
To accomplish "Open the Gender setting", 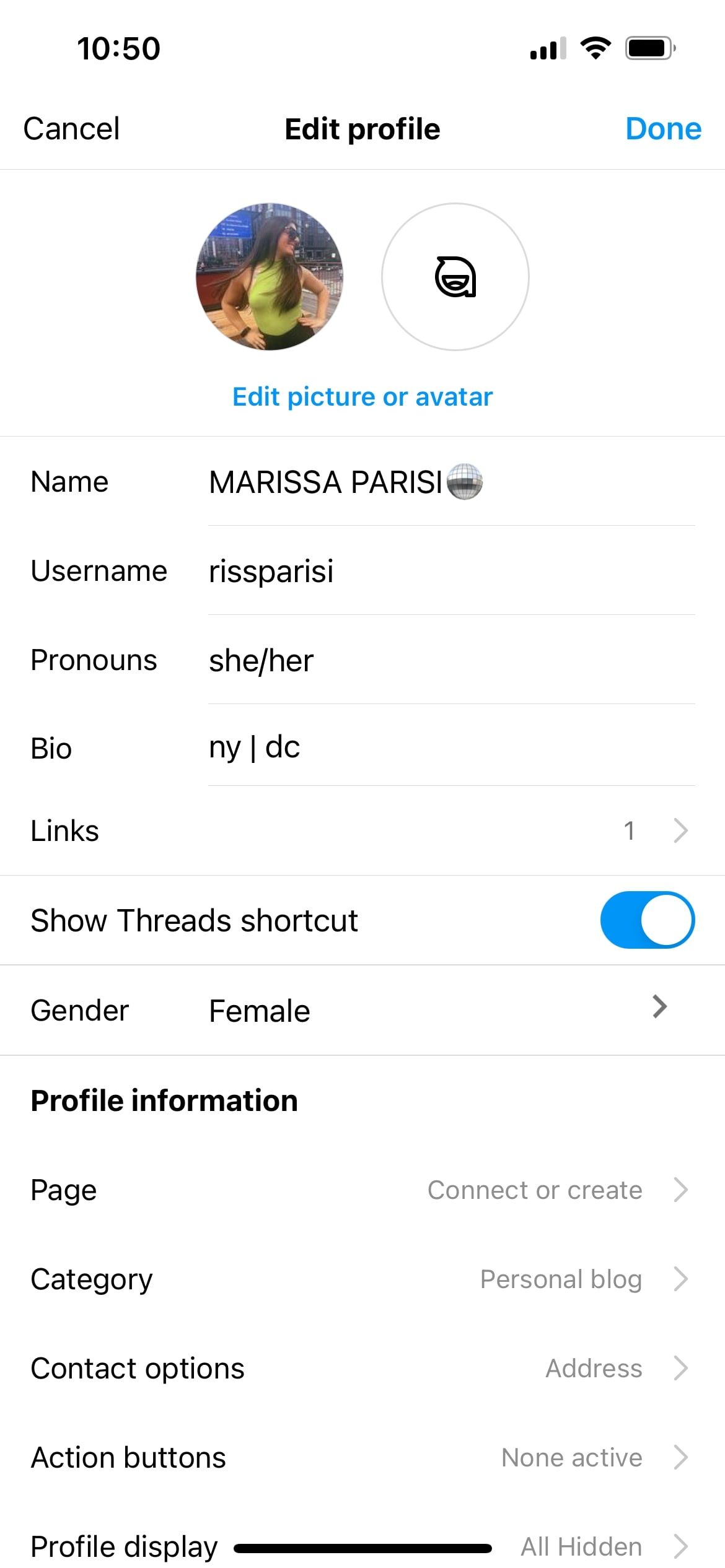I will (362, 1010).
